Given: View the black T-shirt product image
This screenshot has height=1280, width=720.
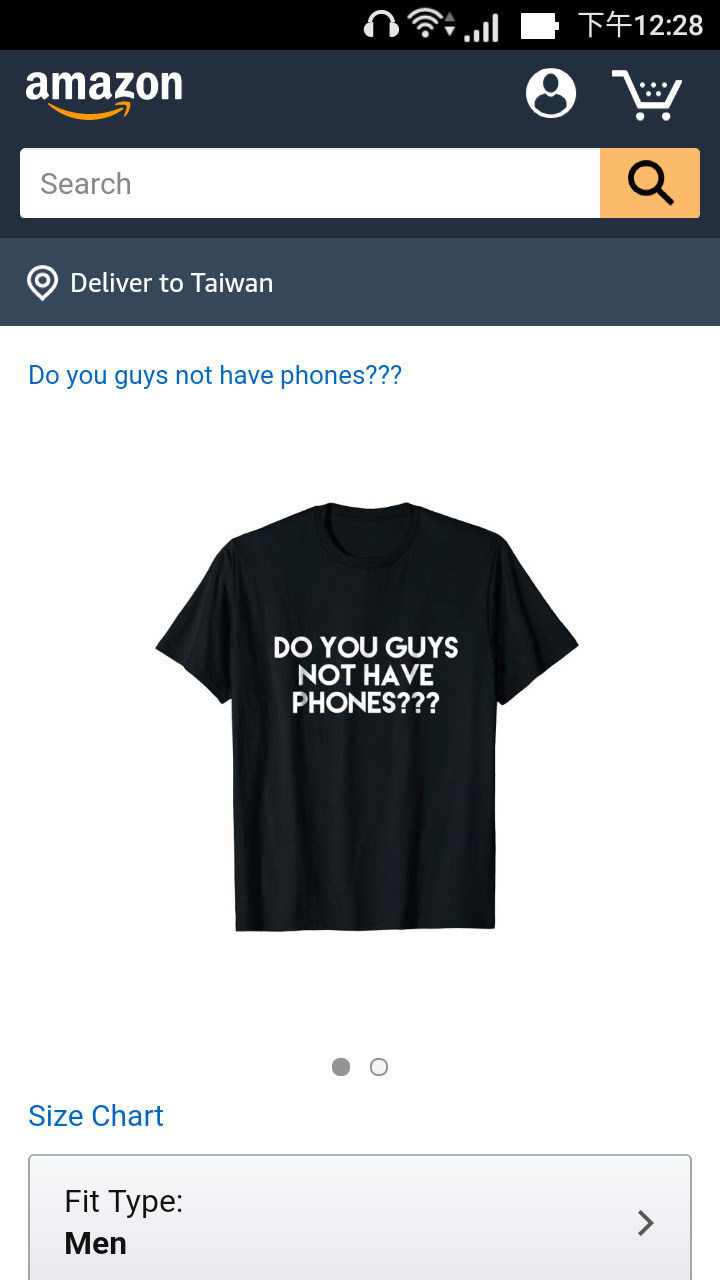Looking at the screenshot, I should [366, 716].
